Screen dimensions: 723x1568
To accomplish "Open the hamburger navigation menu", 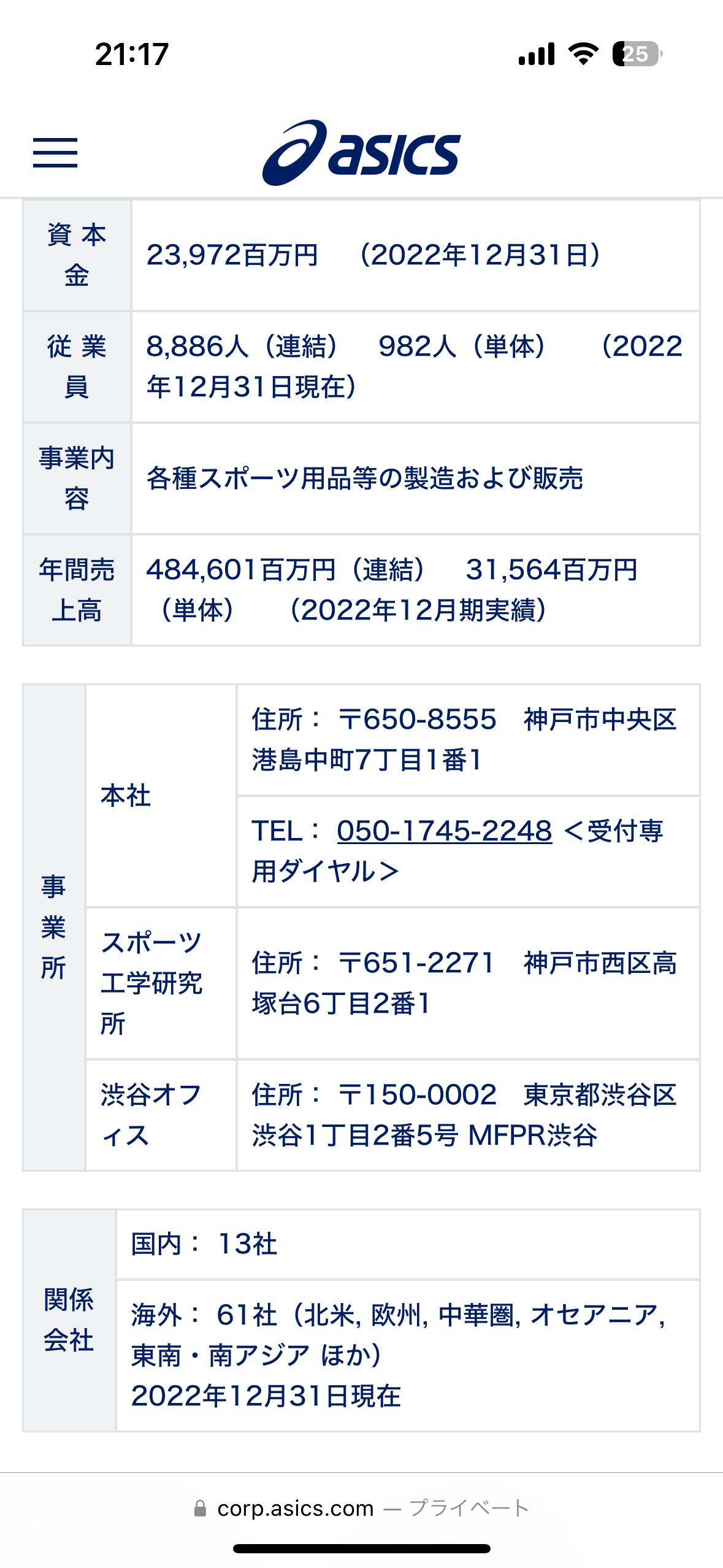I will [55, 153].
